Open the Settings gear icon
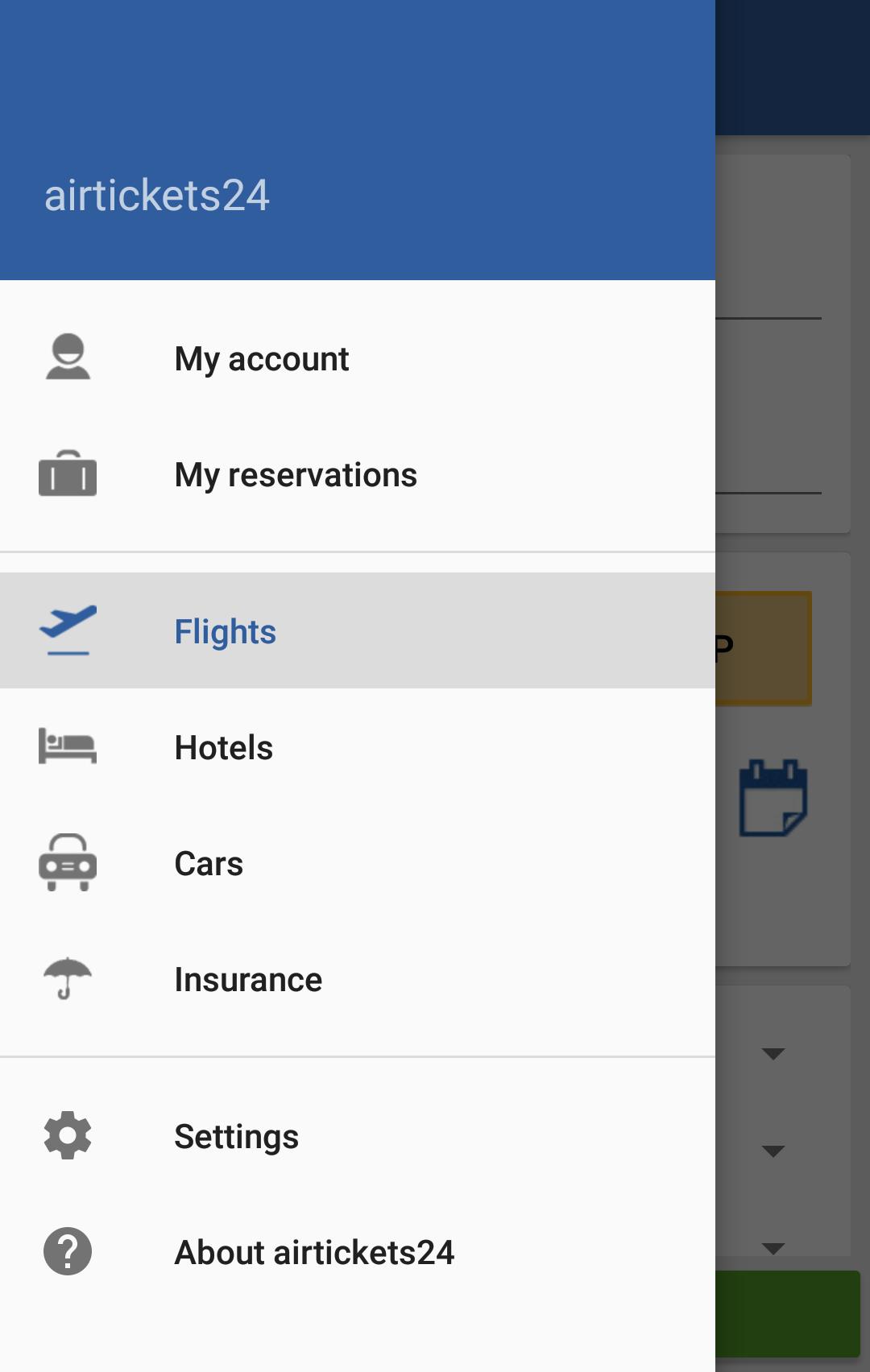The image size is (870, 1372). [68, 1135]
